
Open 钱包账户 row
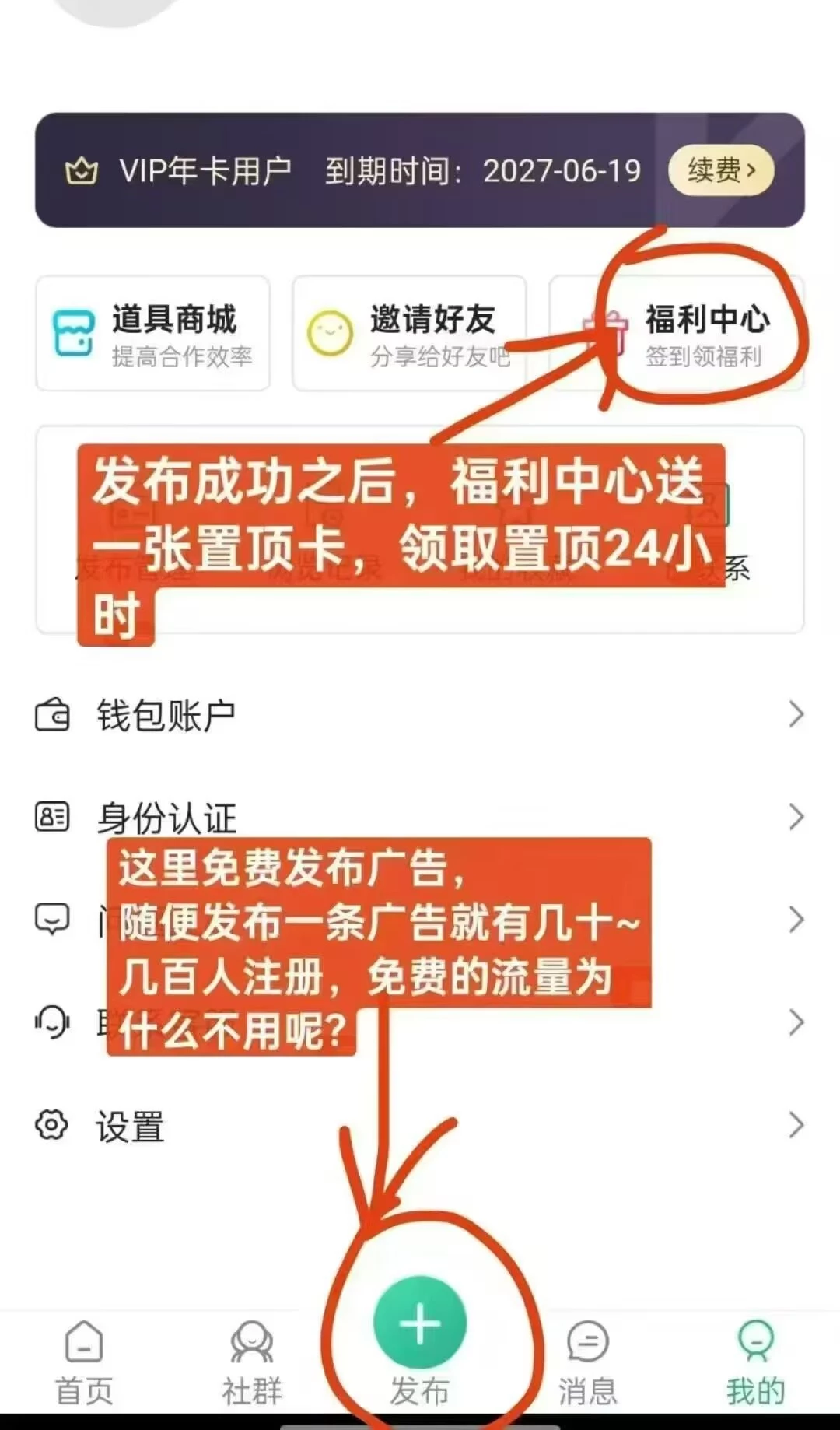420,715
